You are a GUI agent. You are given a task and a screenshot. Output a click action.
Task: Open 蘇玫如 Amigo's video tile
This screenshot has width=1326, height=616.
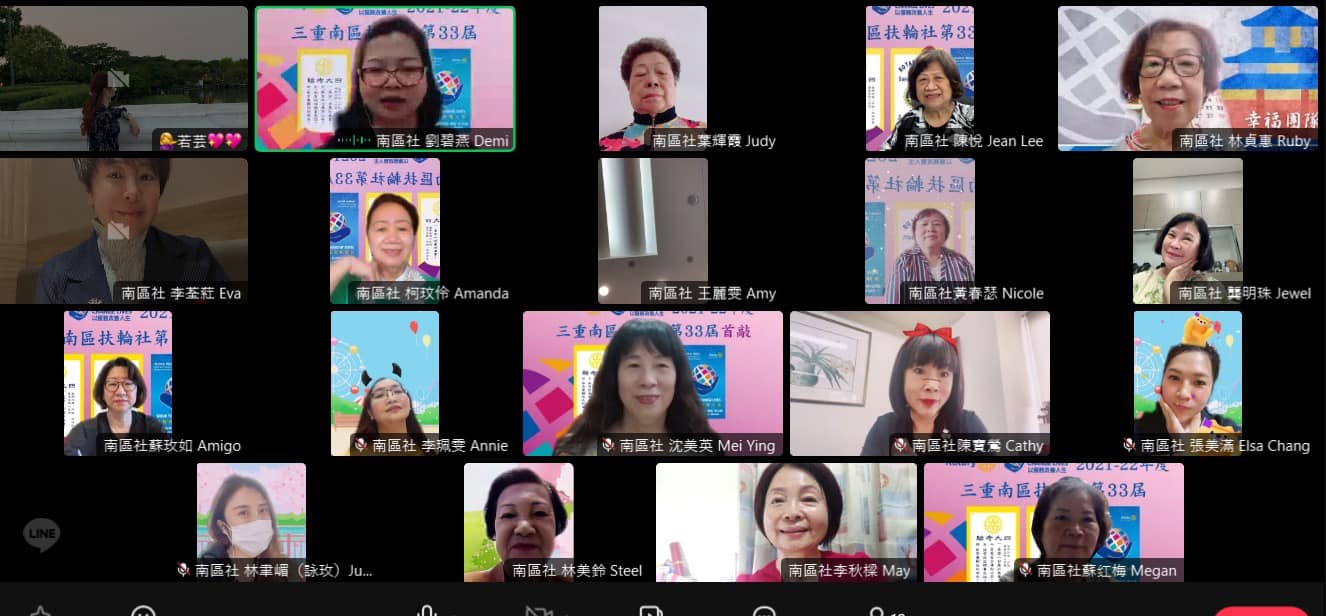pos(118,383)
